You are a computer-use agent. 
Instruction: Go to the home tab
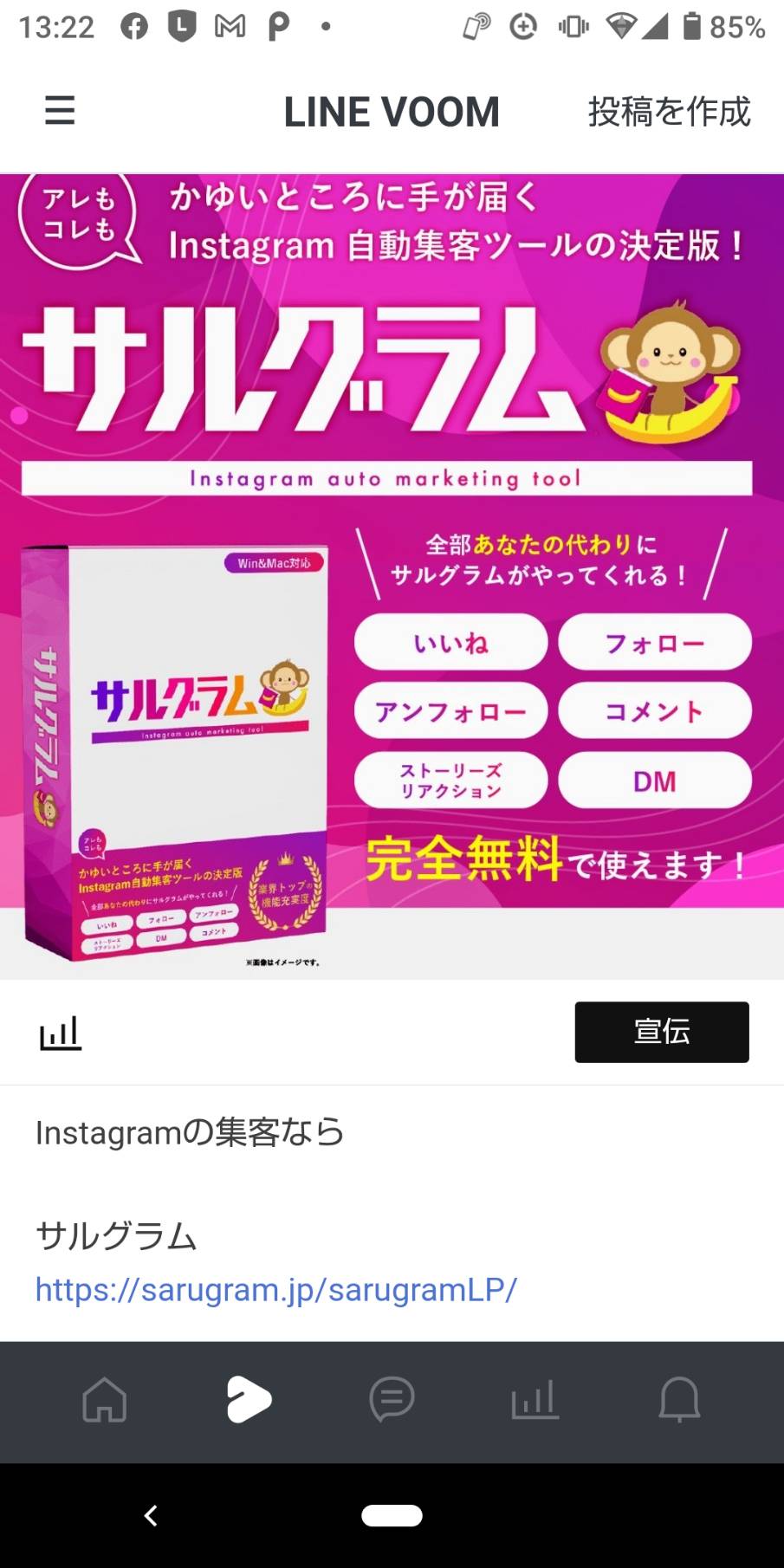[x=105, y=1399]
